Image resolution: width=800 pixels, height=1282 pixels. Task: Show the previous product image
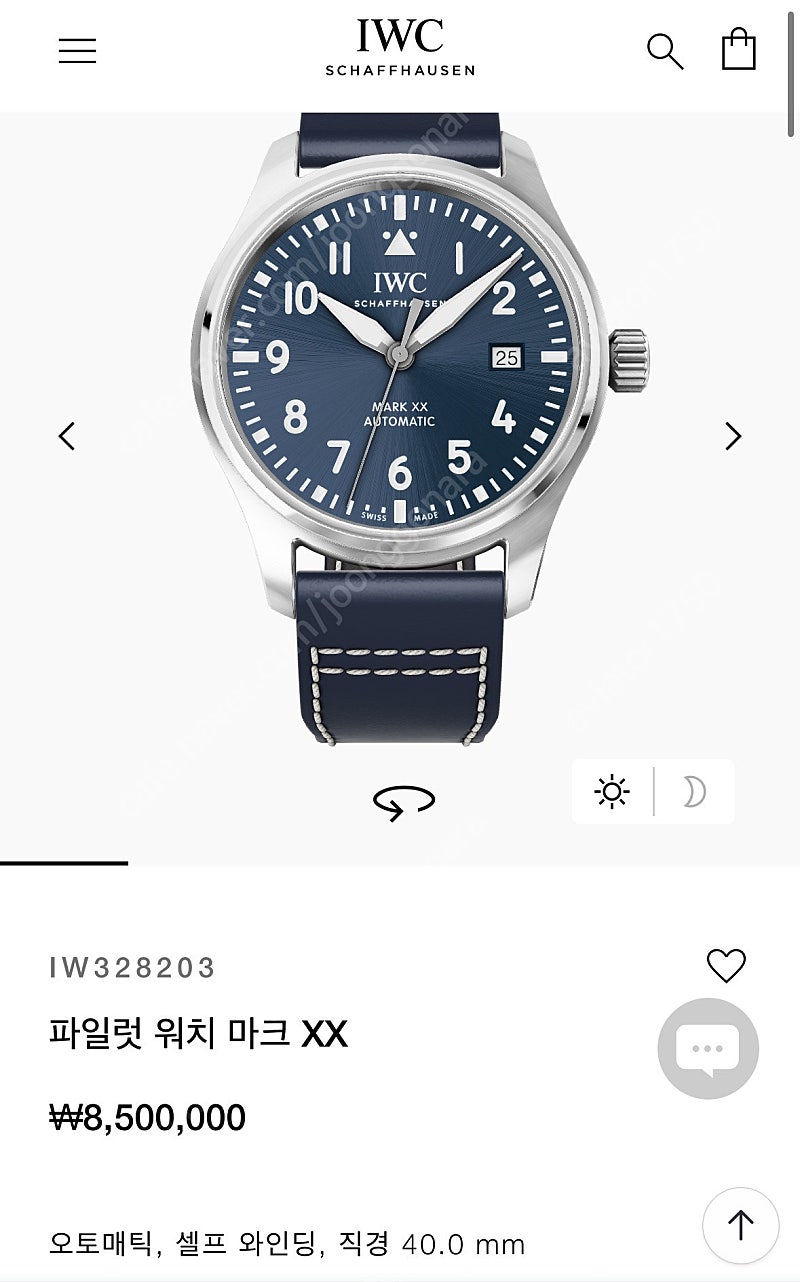pos(67,436)
